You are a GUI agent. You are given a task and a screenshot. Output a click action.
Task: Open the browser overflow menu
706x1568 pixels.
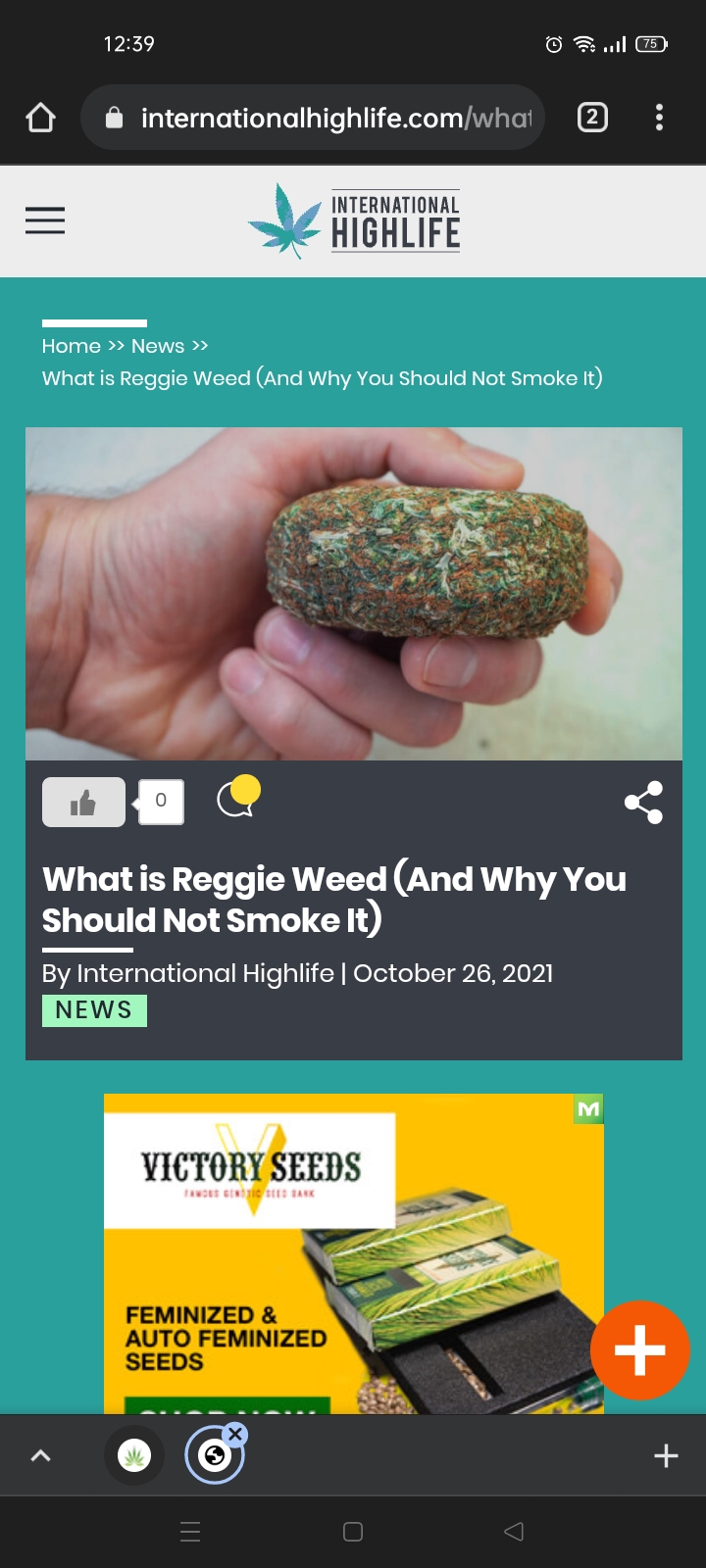(659, 118)
